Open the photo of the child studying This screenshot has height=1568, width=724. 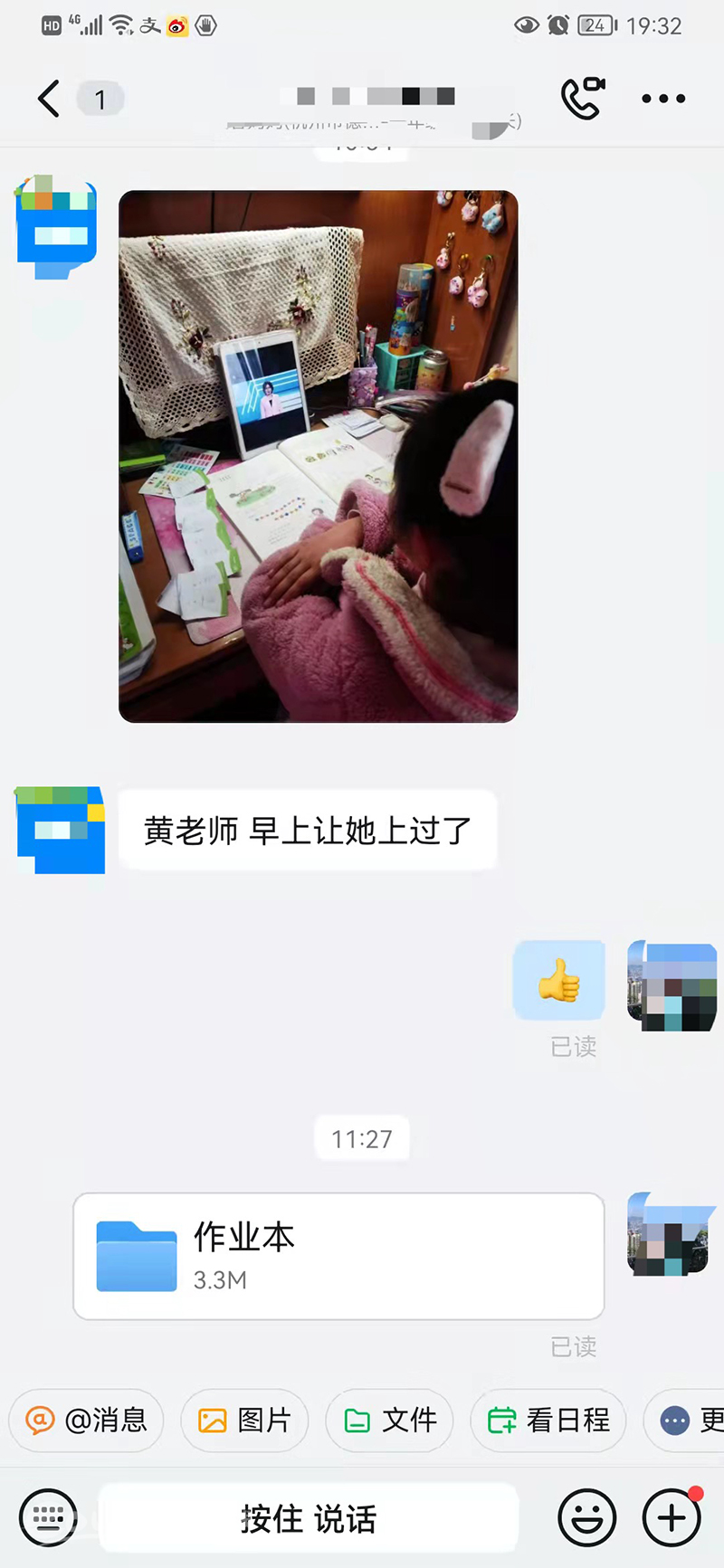[318, 456]
